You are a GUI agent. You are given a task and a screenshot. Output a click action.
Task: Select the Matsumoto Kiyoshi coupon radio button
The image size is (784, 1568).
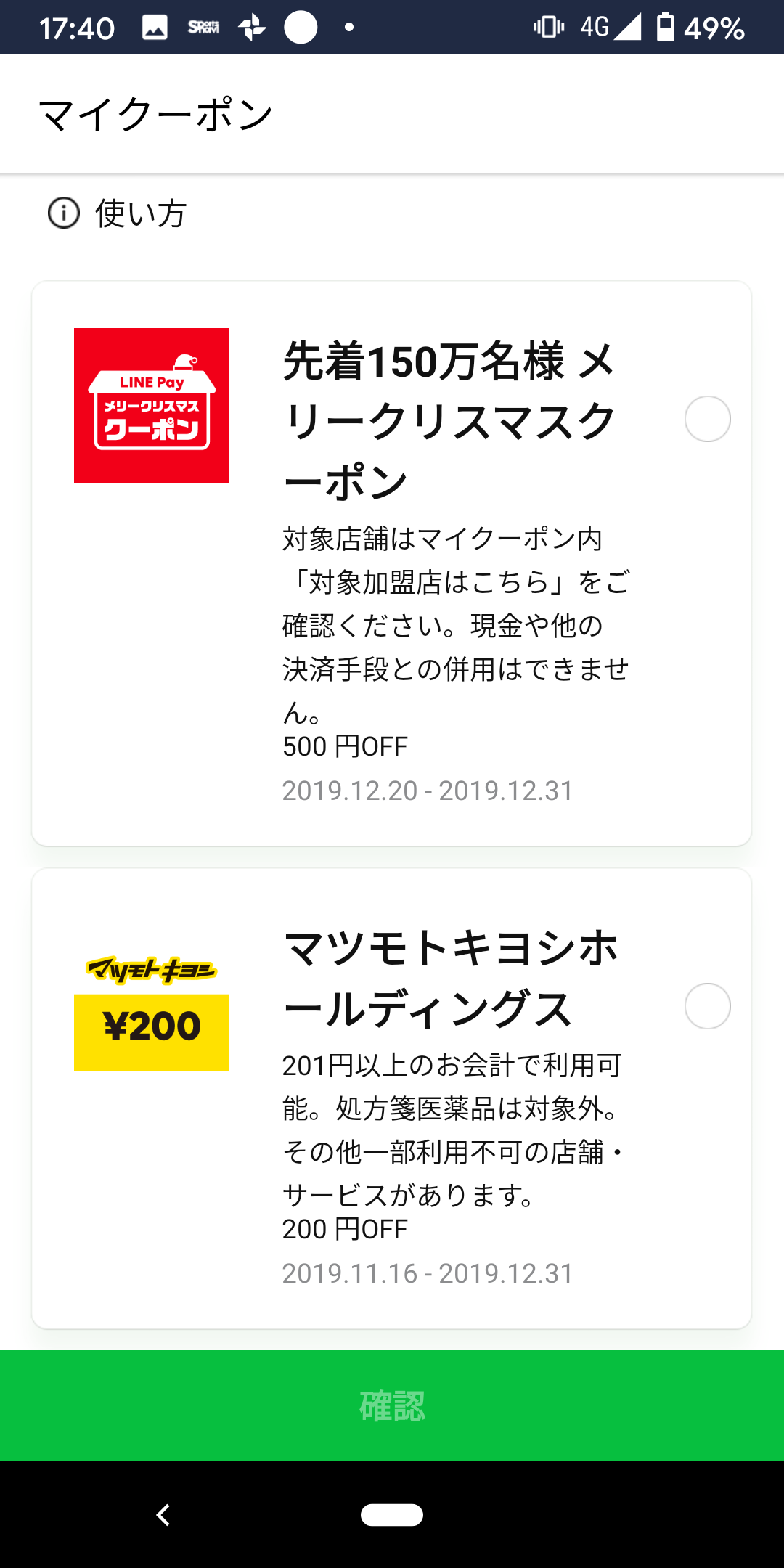[709, 1007]
